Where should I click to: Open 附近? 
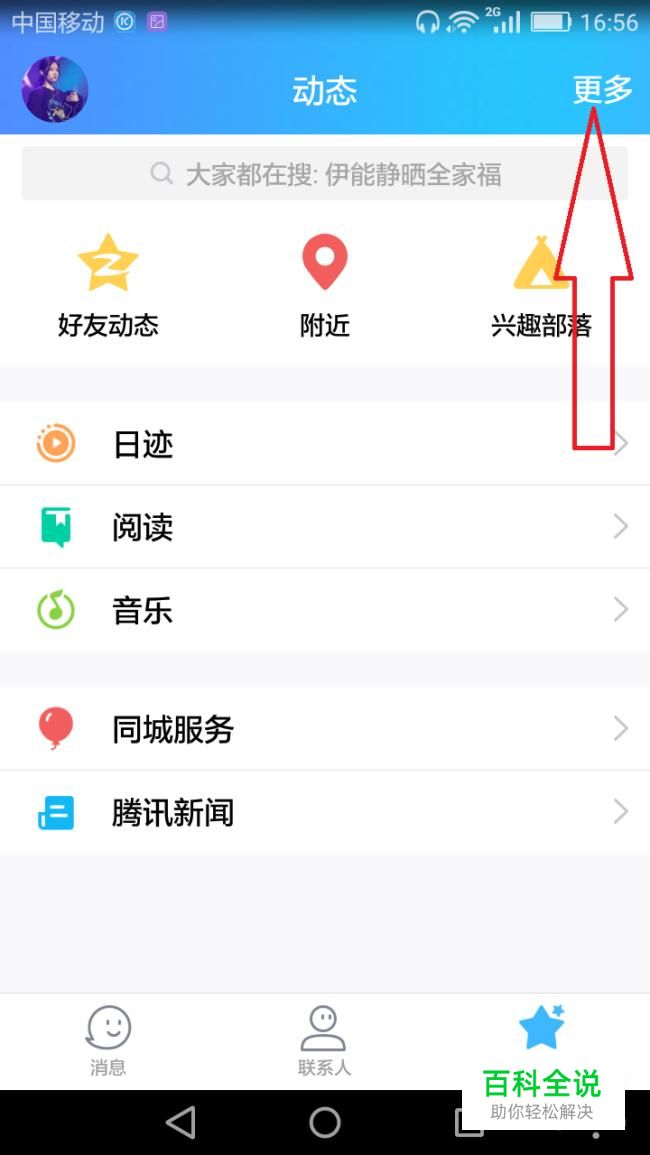[325, 285]
